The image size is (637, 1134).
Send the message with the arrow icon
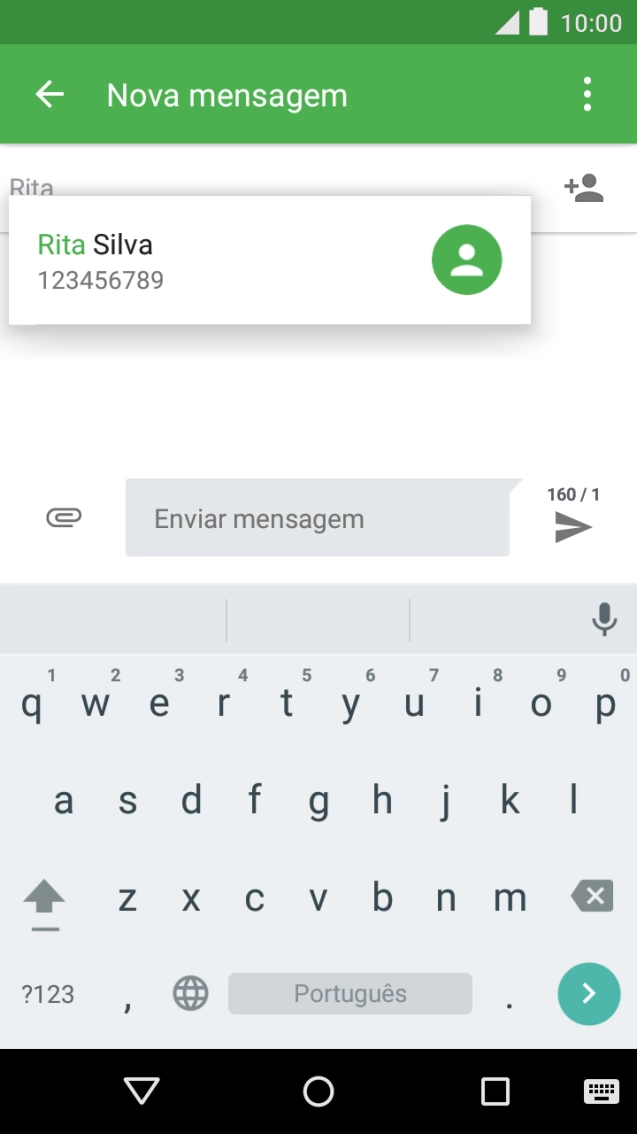click(573, 526)
